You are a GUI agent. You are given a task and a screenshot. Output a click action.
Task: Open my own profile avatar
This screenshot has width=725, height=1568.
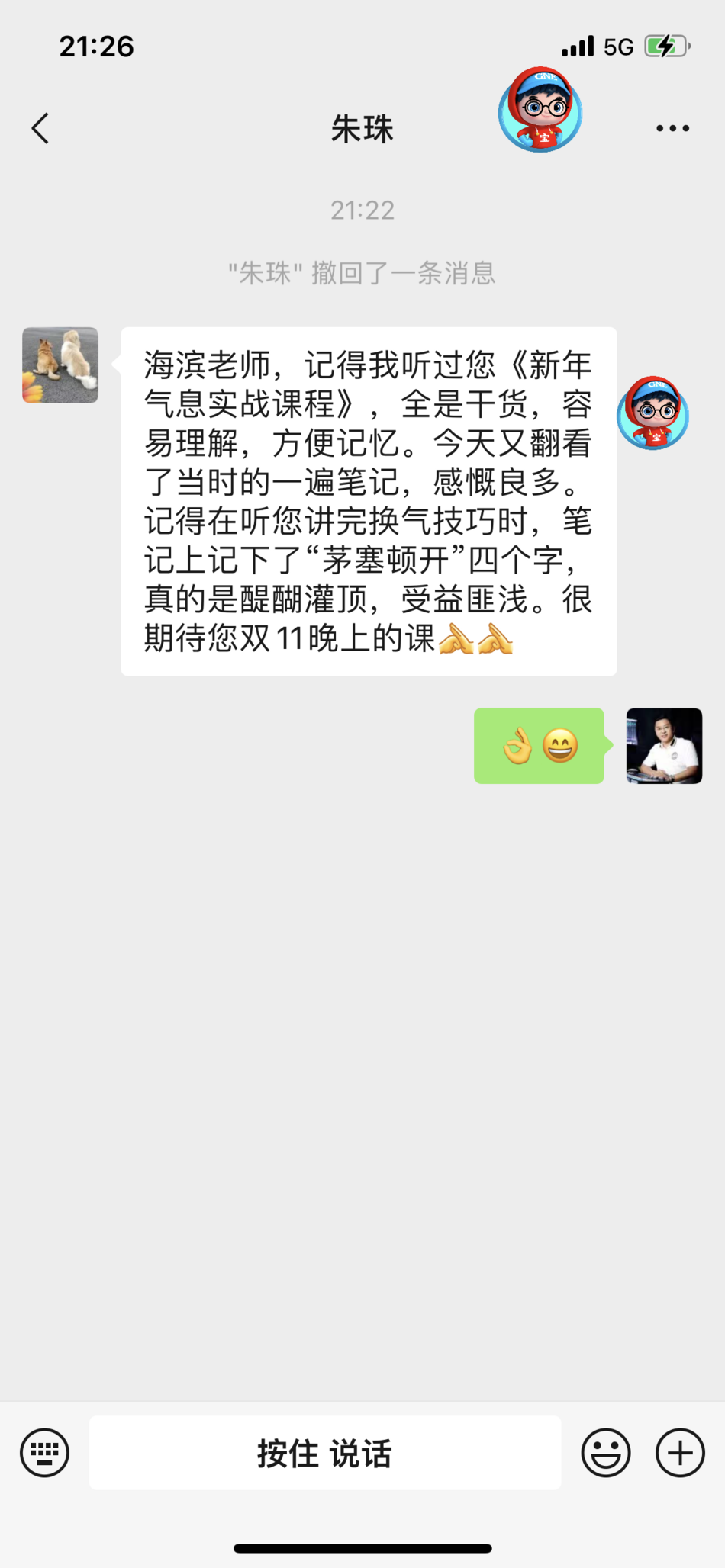[x=664, y=746]
